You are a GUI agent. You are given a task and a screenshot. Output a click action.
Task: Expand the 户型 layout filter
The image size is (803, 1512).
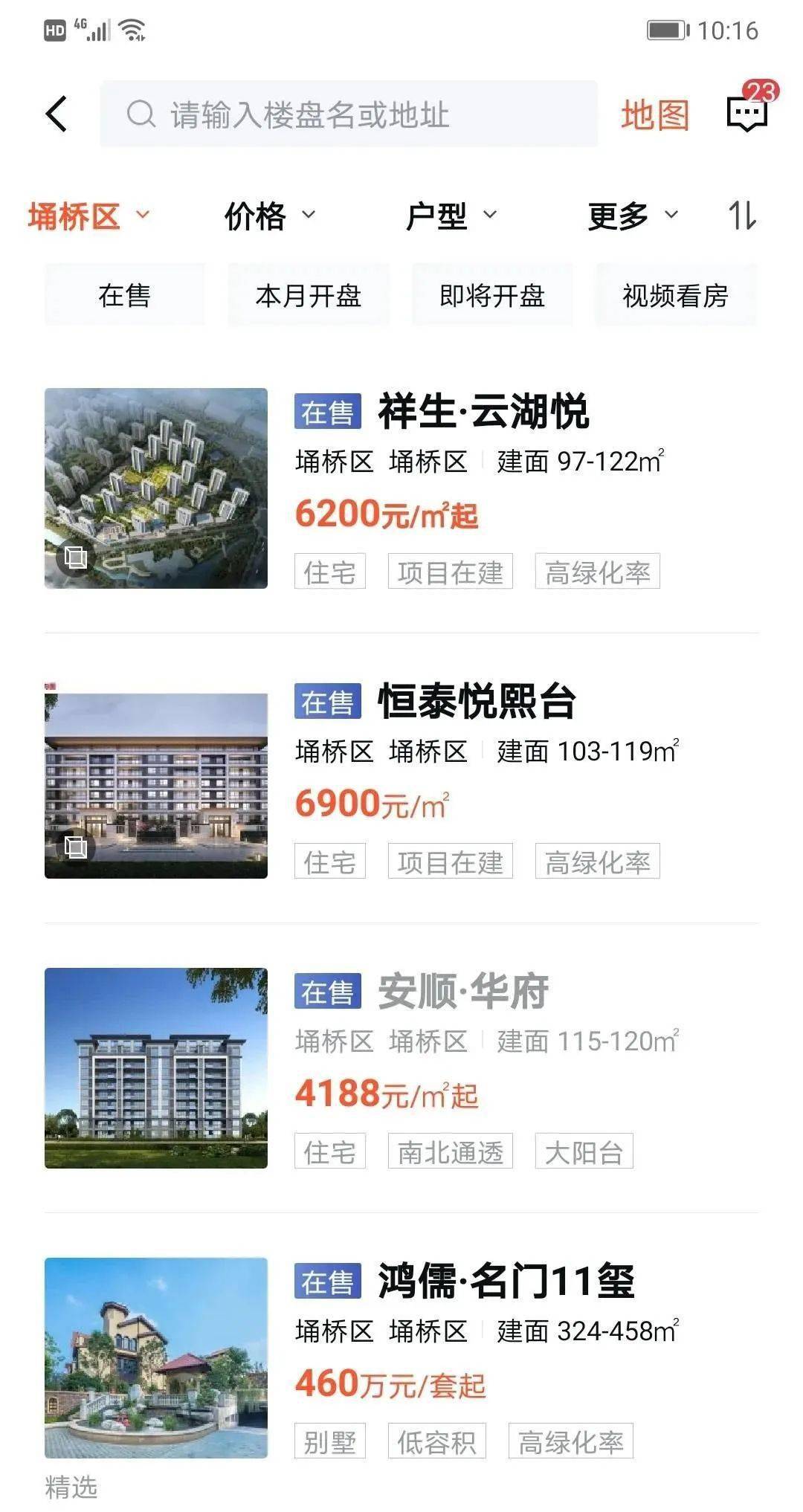pos(451,216)
